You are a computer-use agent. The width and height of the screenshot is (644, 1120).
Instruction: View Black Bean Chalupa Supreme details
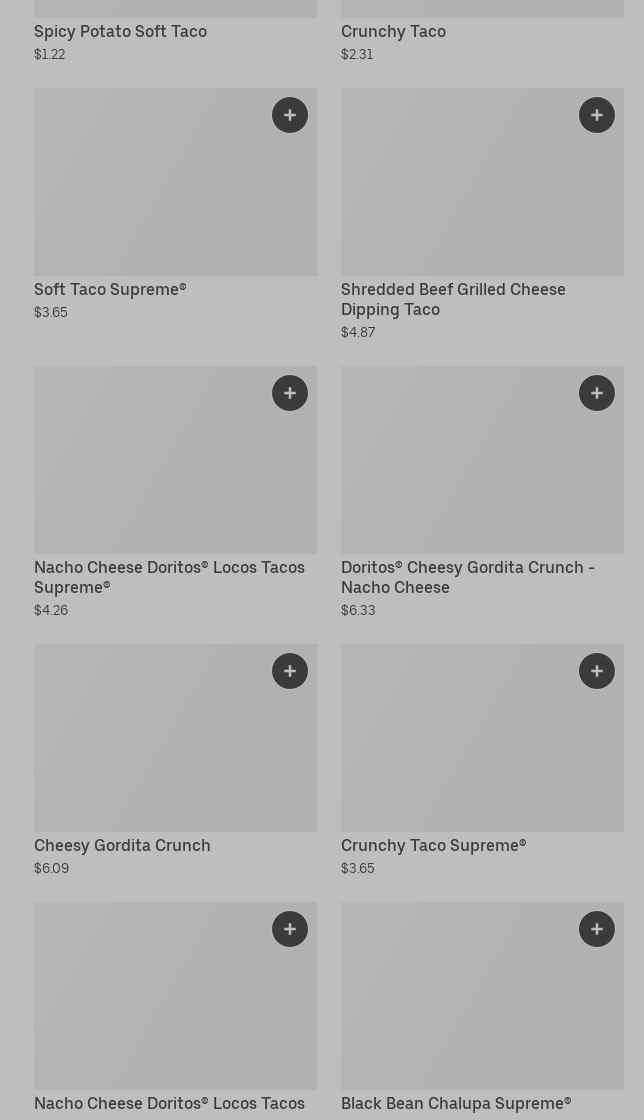[x=456, y=1104]
